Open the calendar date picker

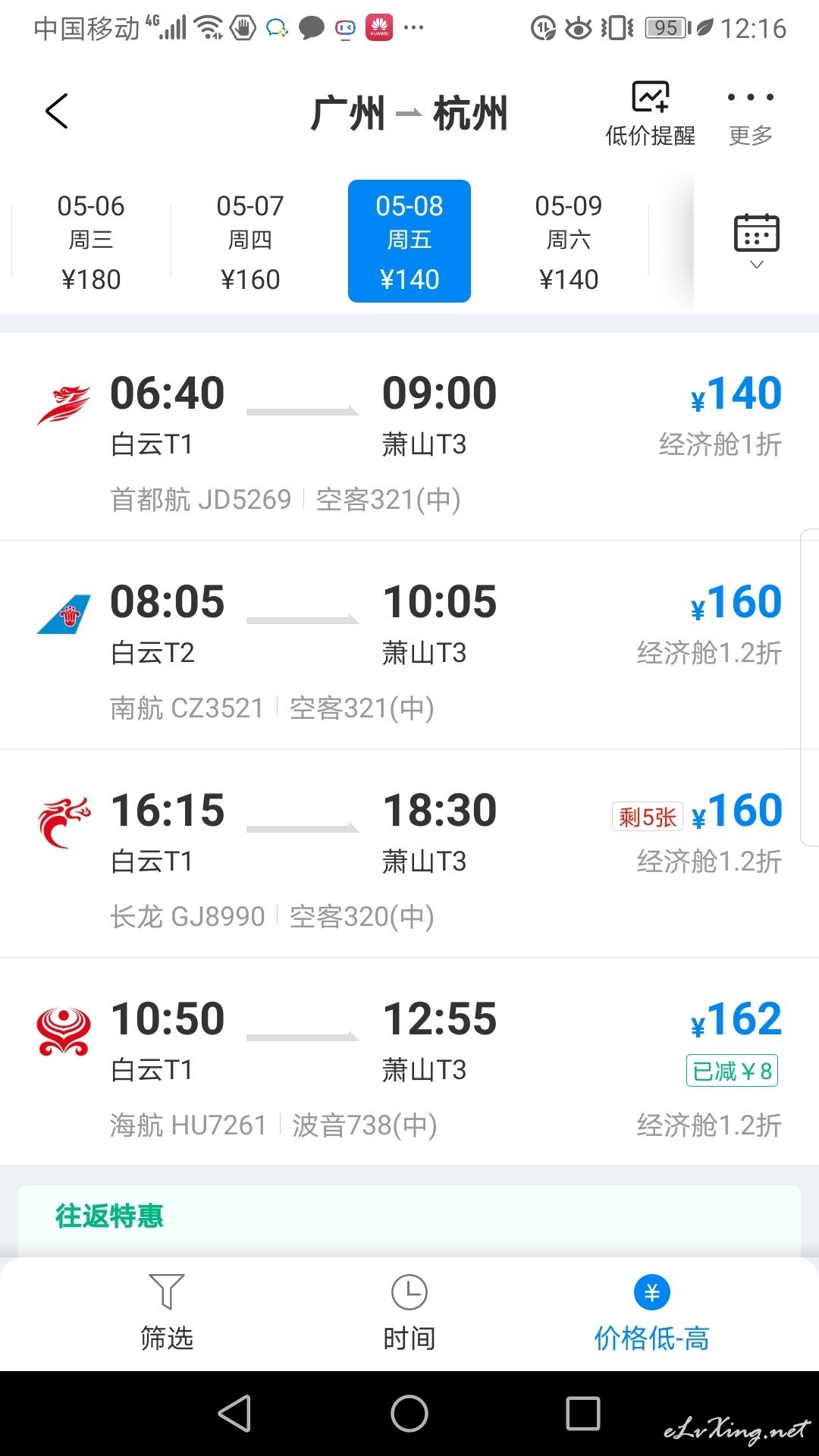click(756, 241)
